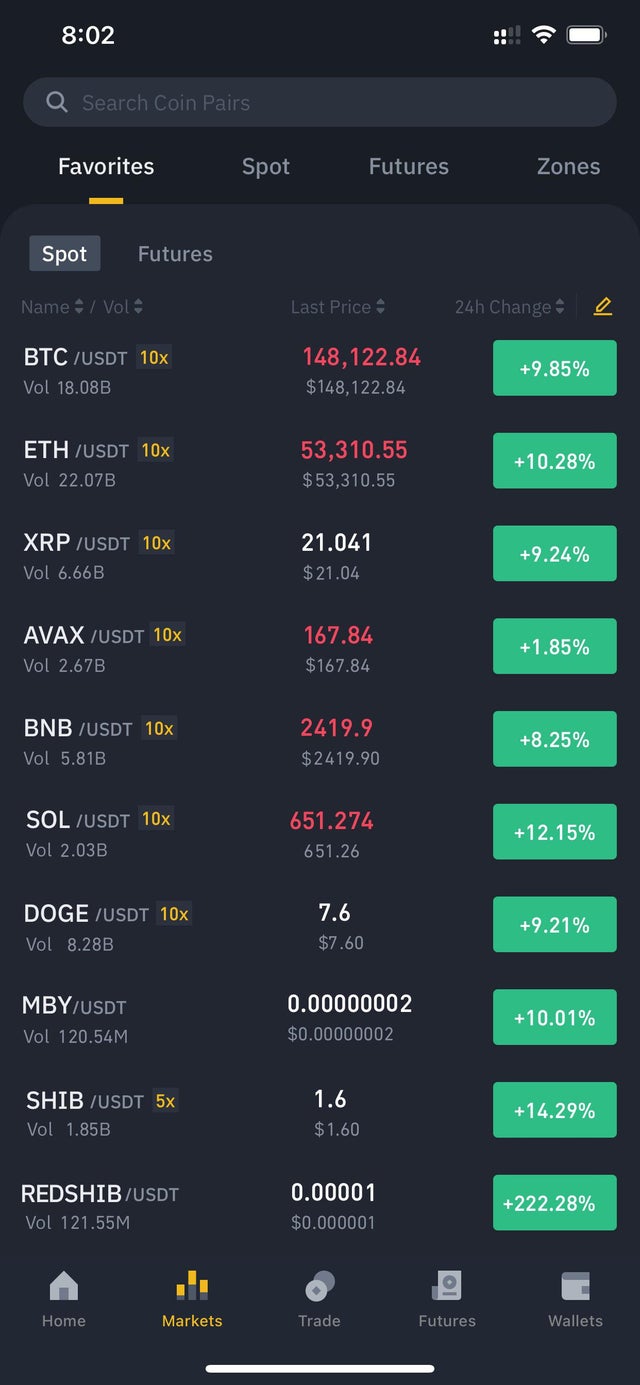640x1385 pixels.
Task: Open the SOL/USDT pair details
Action: [x=320, y=833]
